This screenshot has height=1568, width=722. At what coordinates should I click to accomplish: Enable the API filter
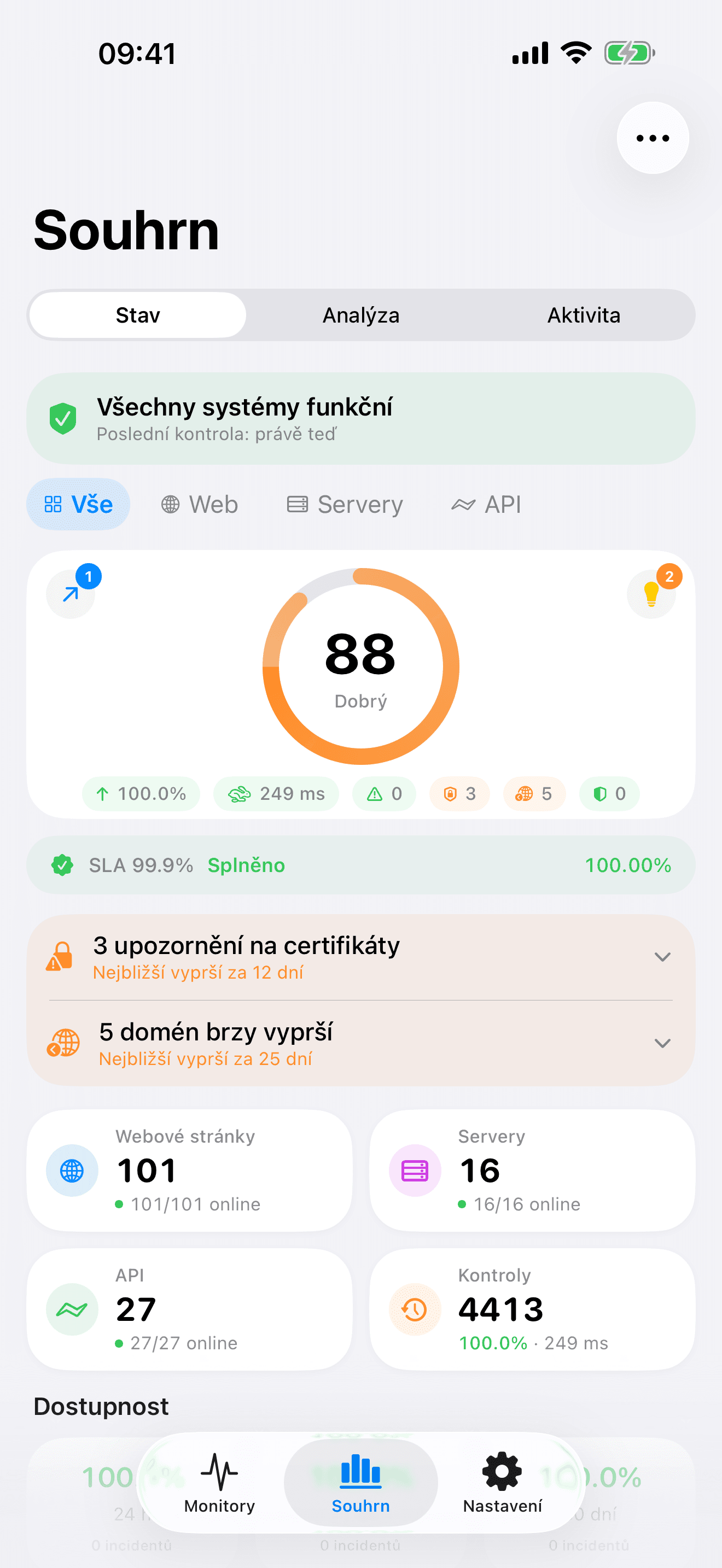pos(486,504)
